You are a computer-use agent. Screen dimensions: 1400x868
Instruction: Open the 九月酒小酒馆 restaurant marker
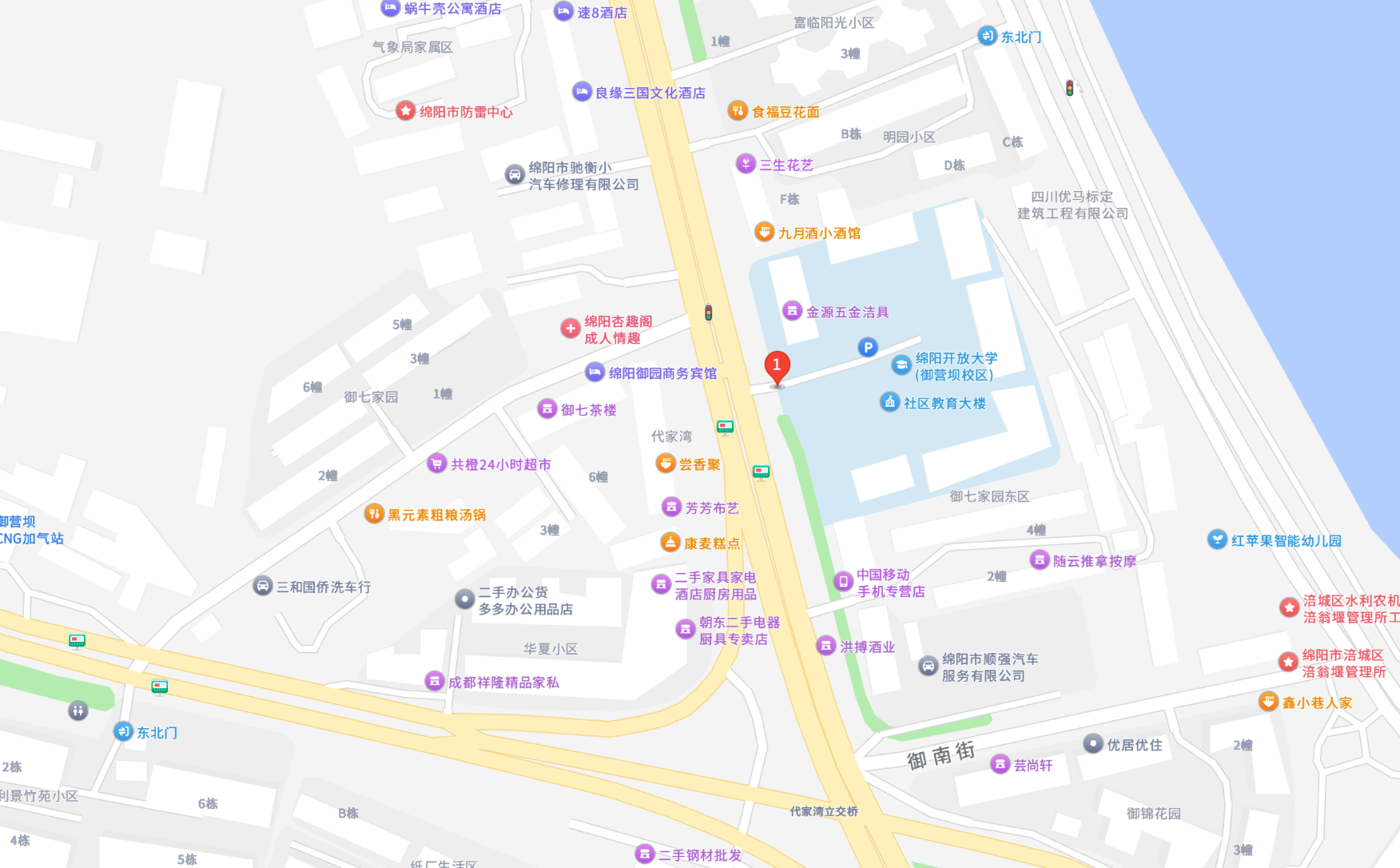(764, 233)
